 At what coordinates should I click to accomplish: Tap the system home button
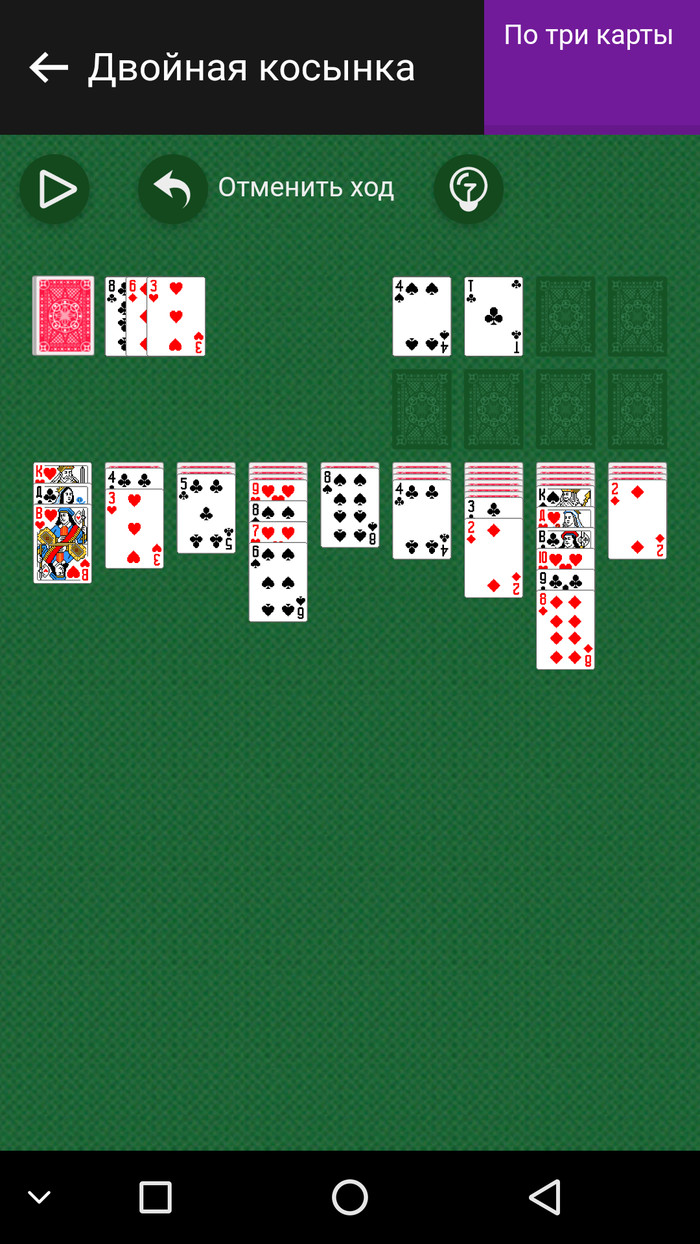350,1197
